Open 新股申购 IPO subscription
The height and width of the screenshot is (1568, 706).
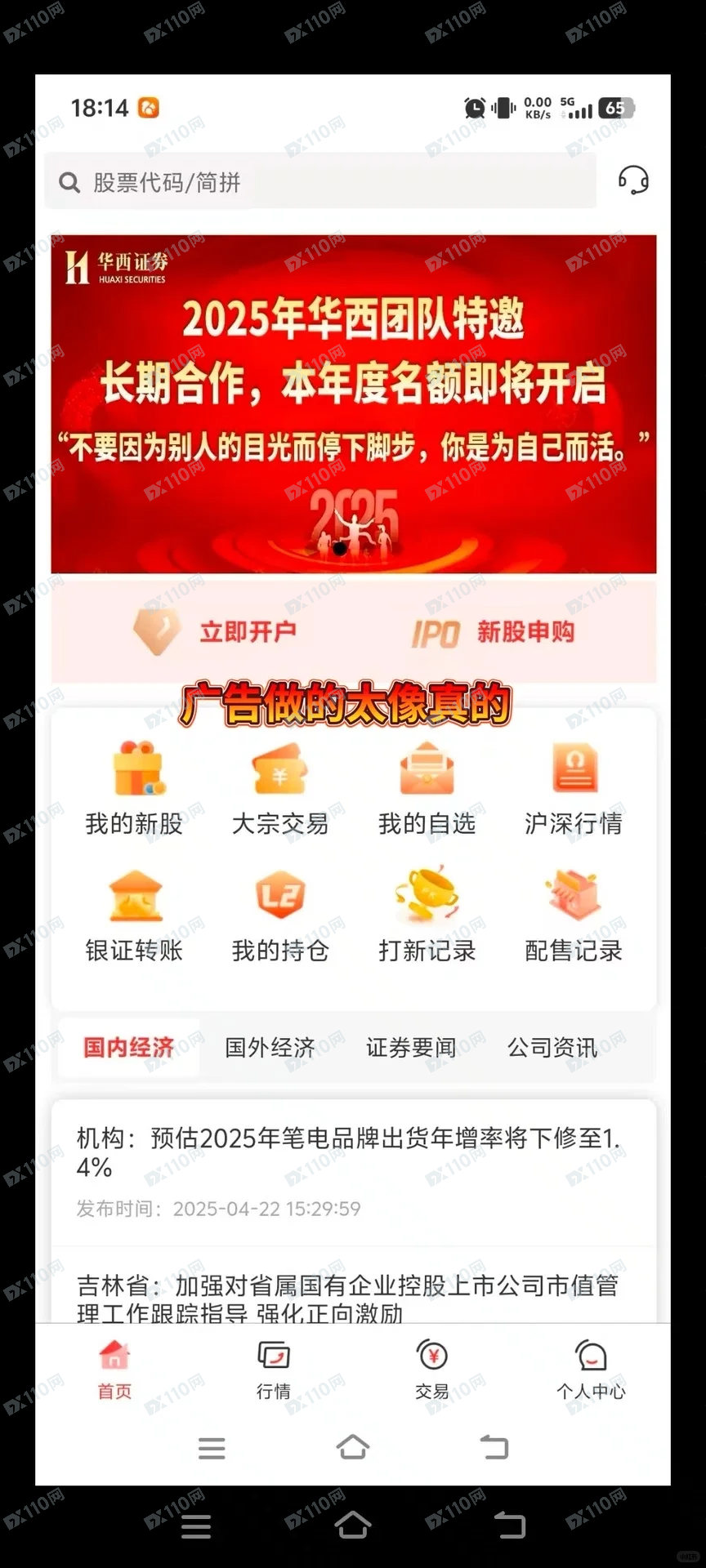click(x=494, y=632)
